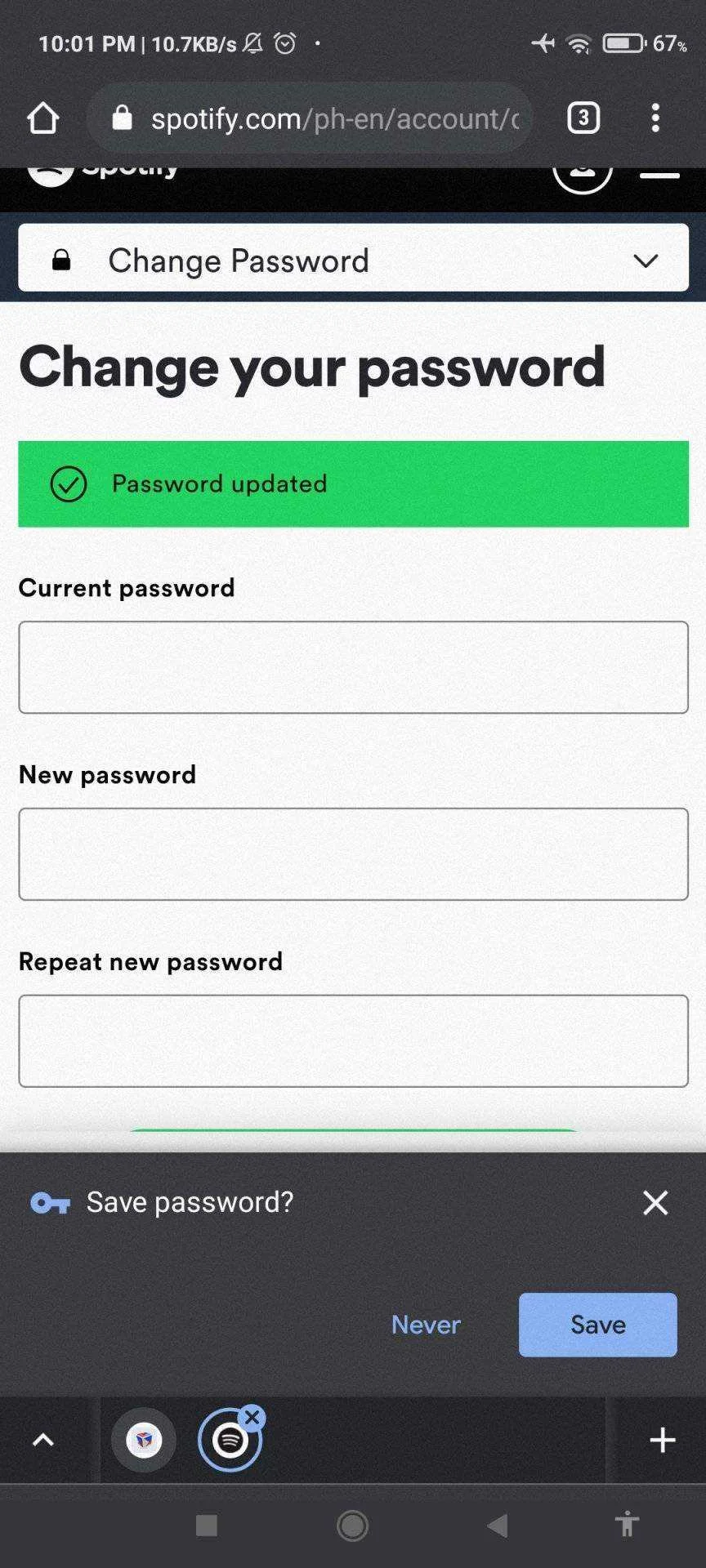Switch to the first tab in tab strip
The height and width of the screenshot is (1568, 706).
tap(144, 1440)
